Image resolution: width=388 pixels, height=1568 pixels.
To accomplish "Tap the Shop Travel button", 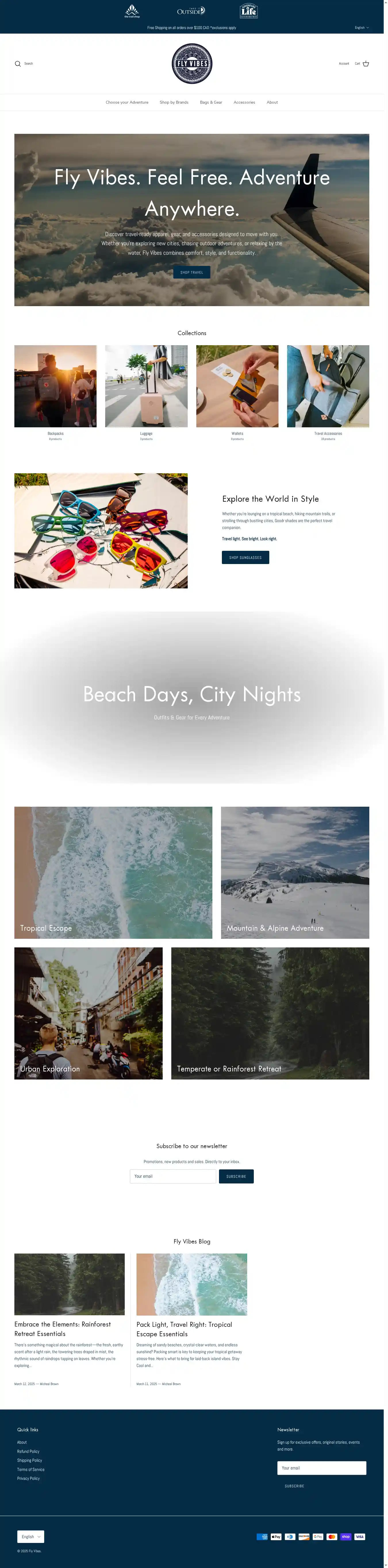I will point(192,273).
